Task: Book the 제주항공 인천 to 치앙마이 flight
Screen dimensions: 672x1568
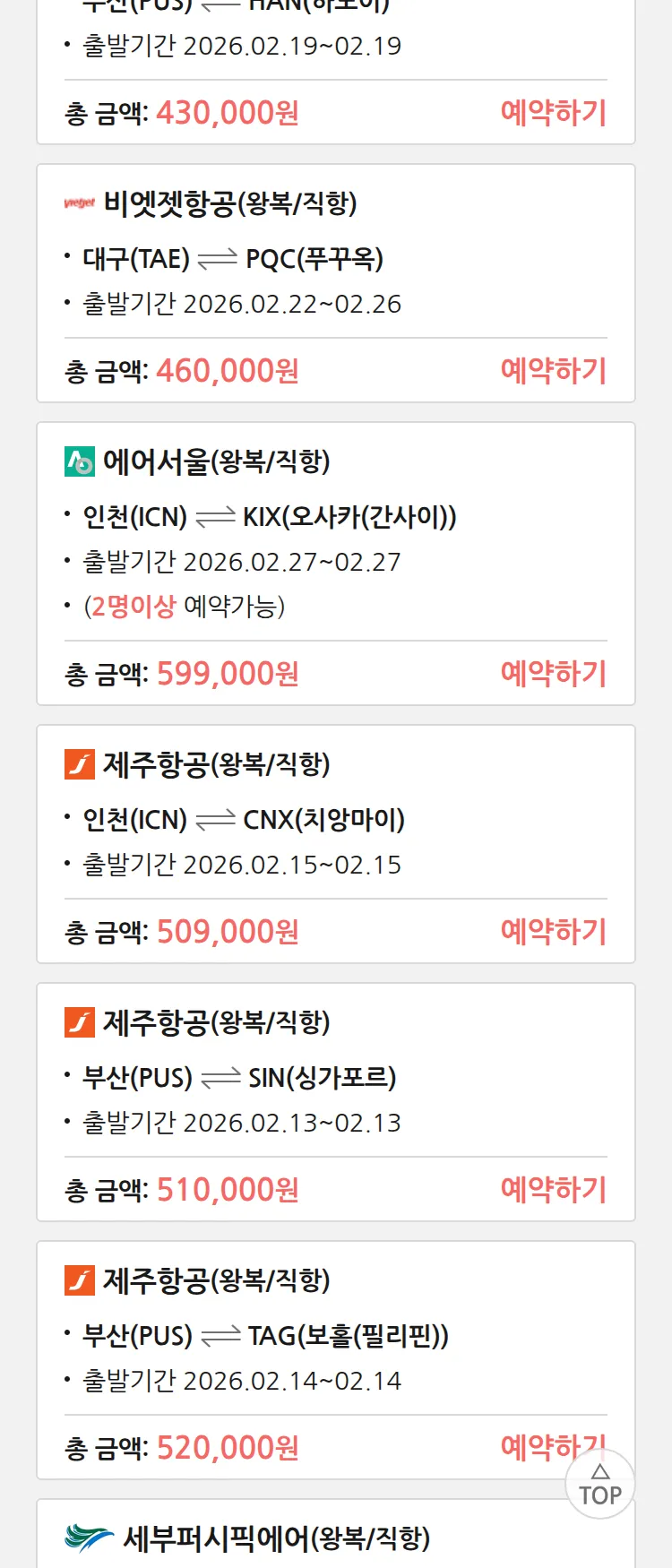Action: coord(553,932)
